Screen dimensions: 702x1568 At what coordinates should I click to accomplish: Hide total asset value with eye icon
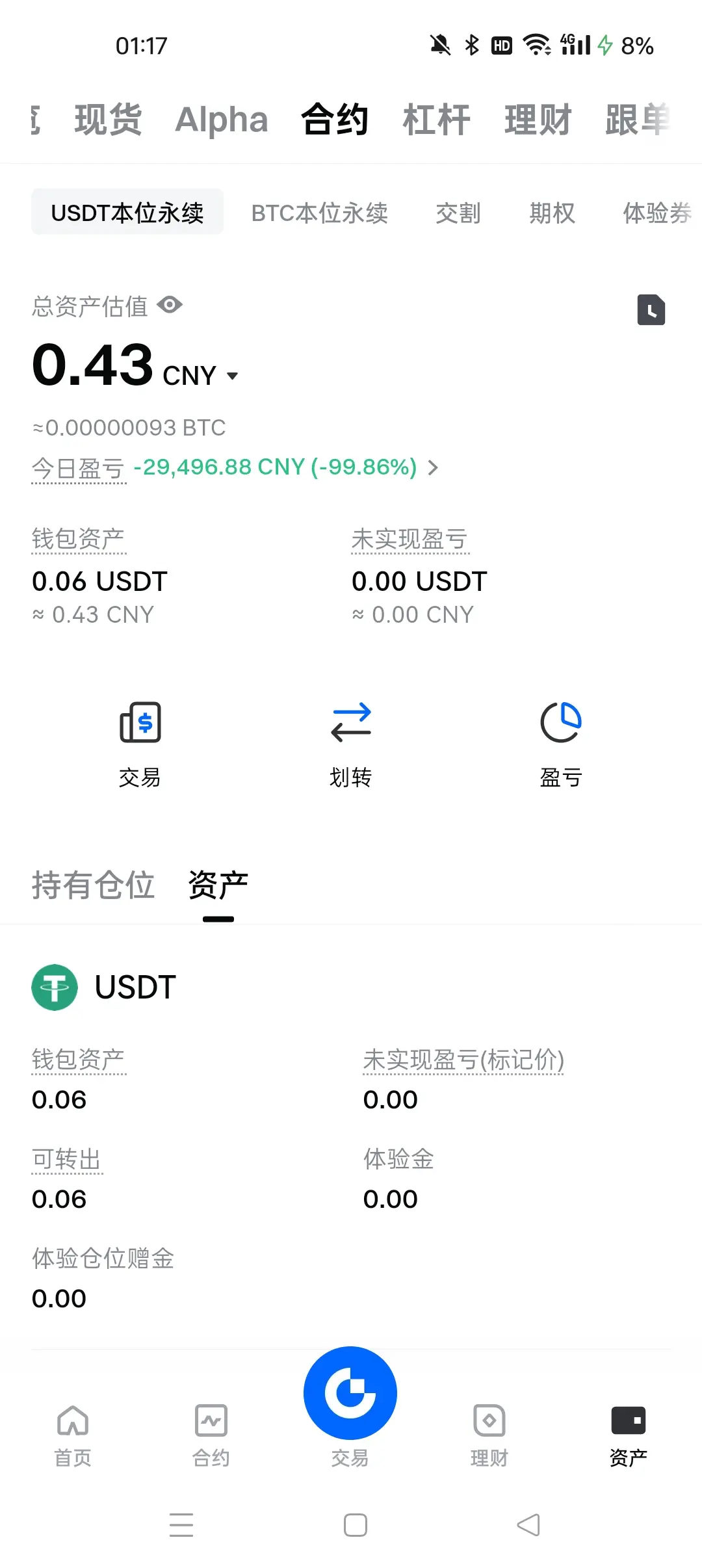coord(170,305)
